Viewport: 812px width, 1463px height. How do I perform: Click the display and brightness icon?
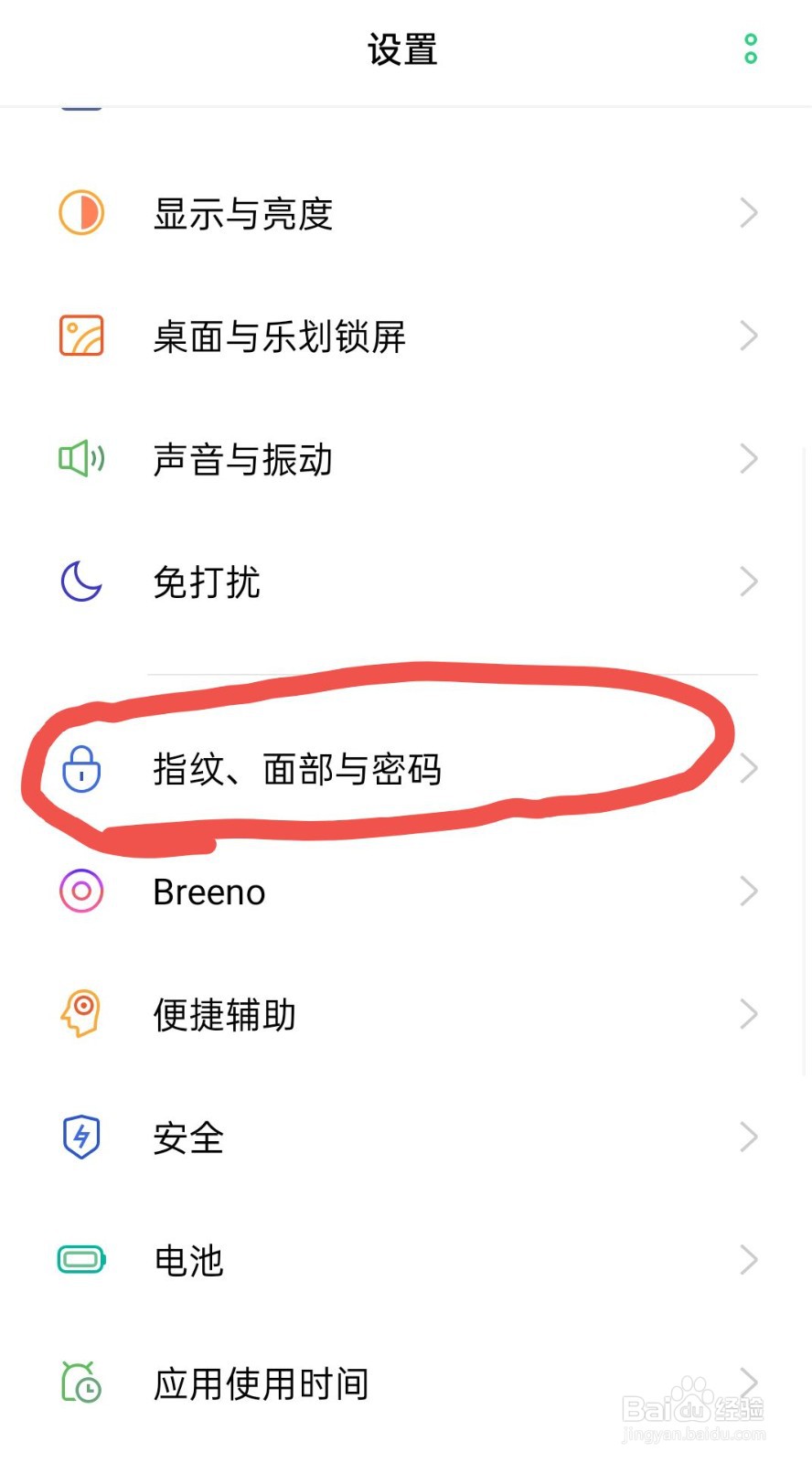tap(80, 213)
